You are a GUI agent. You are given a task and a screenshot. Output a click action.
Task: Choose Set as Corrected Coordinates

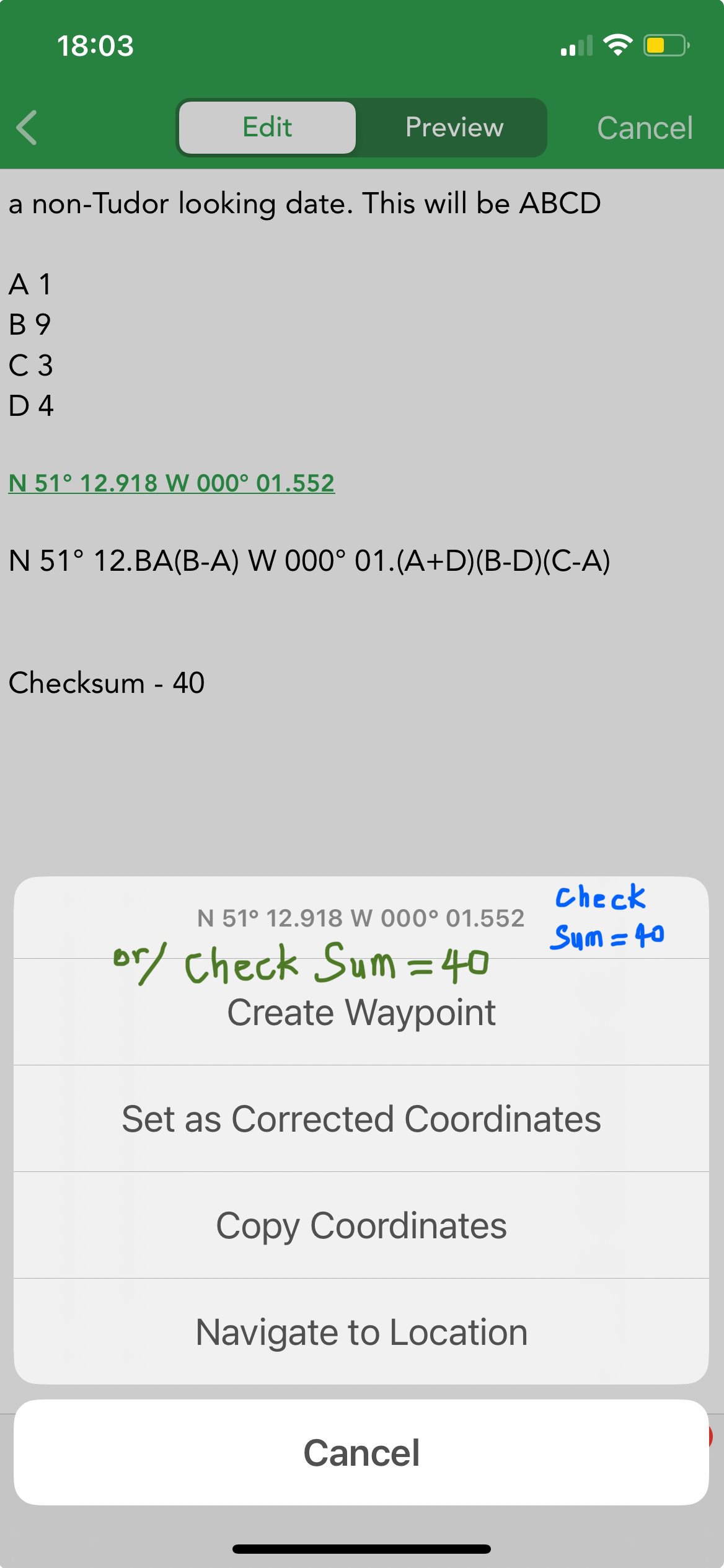point(361,1119)
